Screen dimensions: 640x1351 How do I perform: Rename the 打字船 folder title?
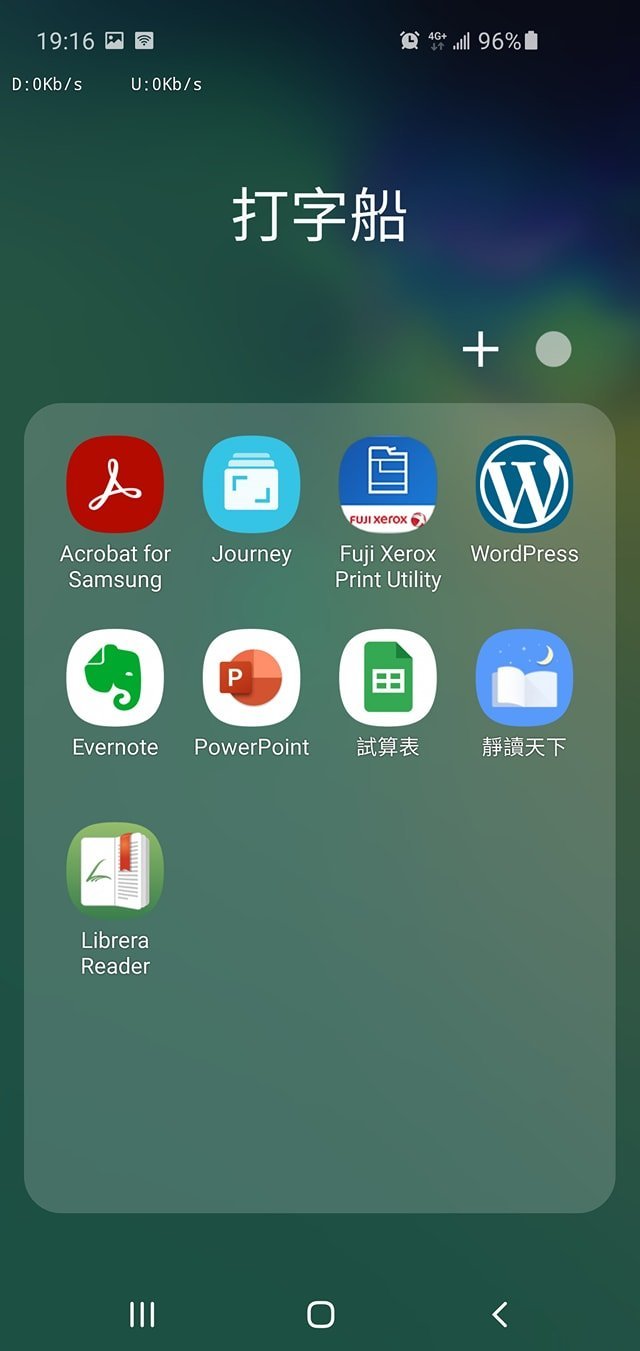(x=320, y=215)
